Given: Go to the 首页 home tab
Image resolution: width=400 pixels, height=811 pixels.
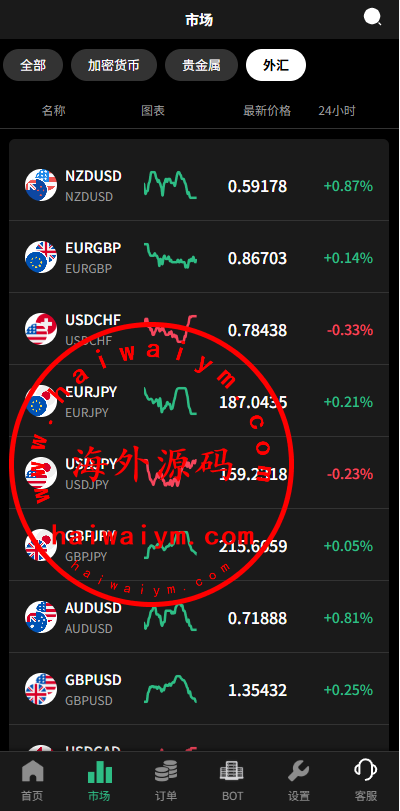Looking at the screenshot, I should (33, 781).
